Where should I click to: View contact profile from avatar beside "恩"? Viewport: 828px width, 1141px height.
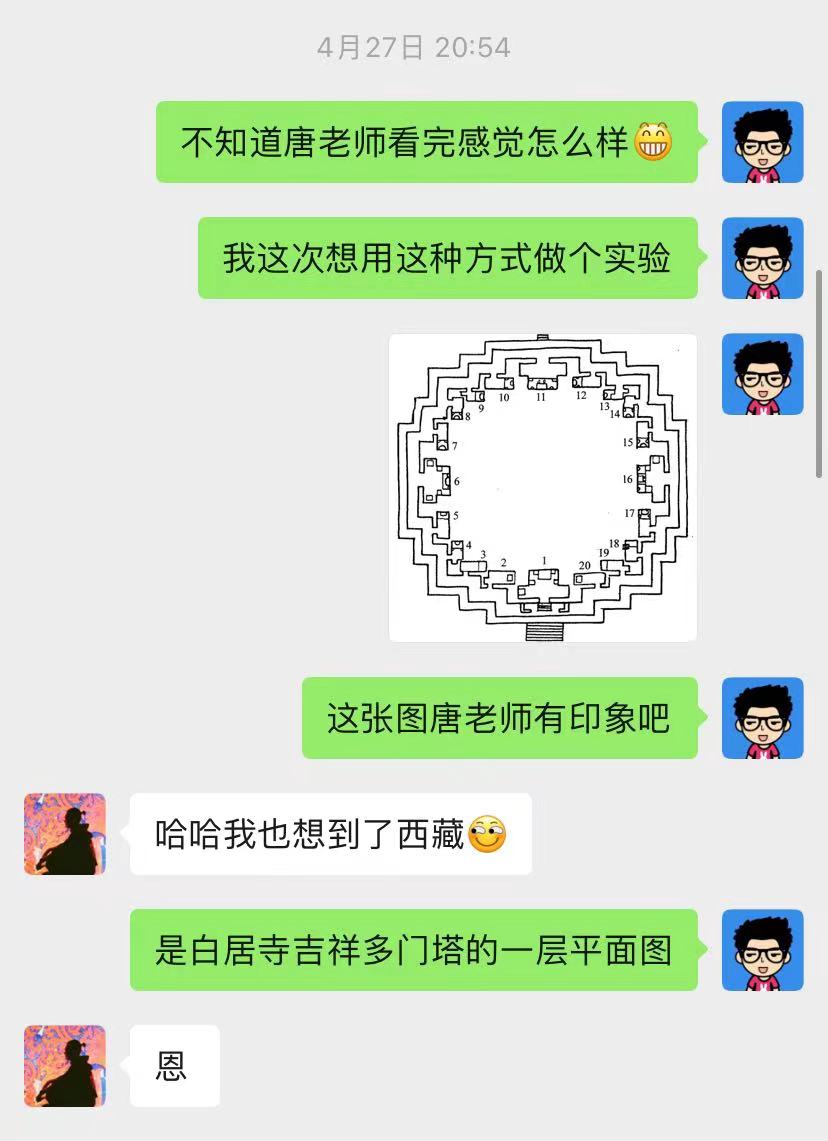click(65, 1065)
